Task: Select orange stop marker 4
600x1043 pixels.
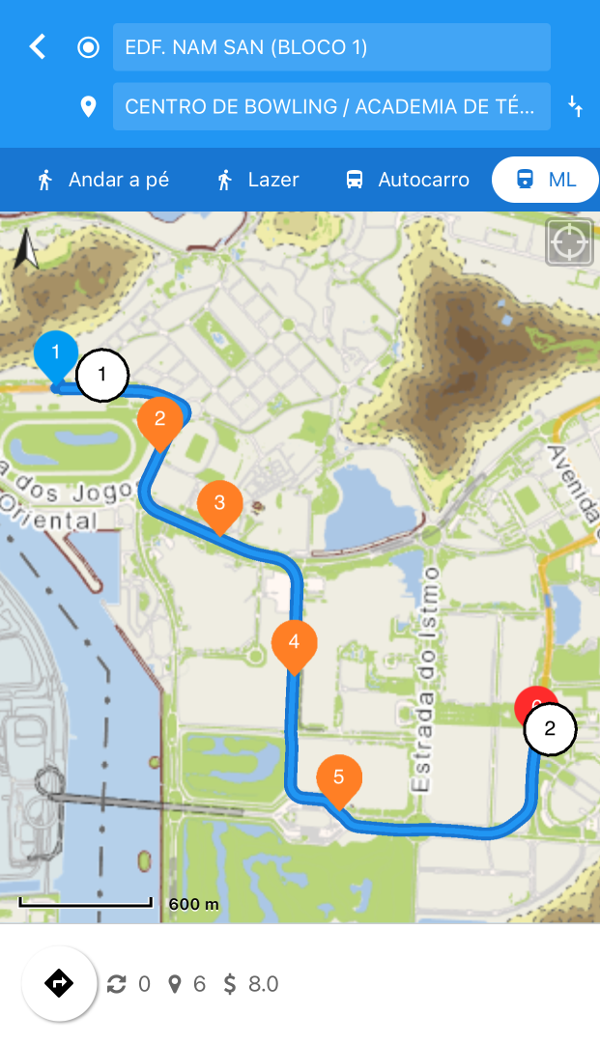Action: 294,642
